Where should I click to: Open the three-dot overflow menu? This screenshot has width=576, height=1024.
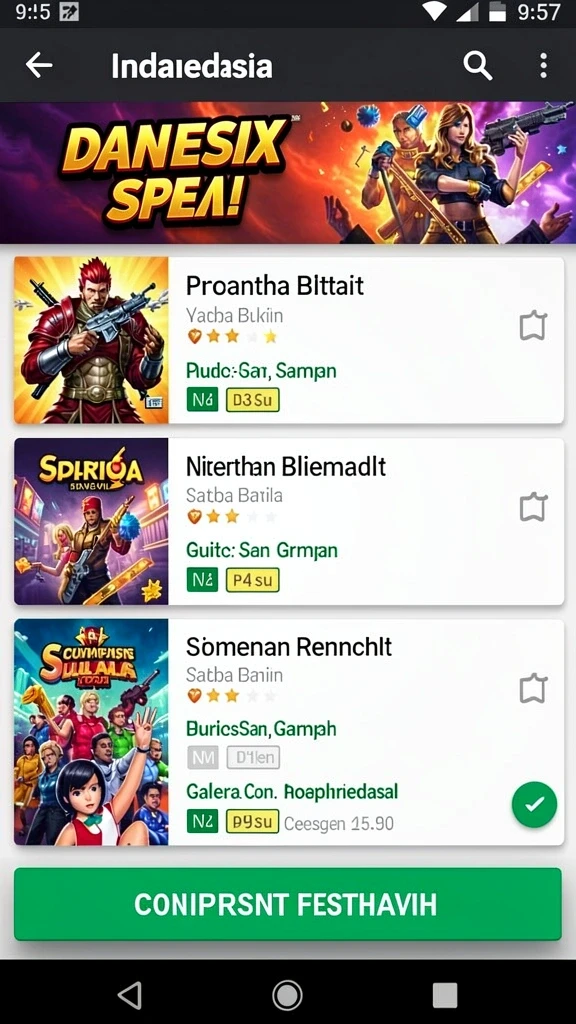click(543, 66)
